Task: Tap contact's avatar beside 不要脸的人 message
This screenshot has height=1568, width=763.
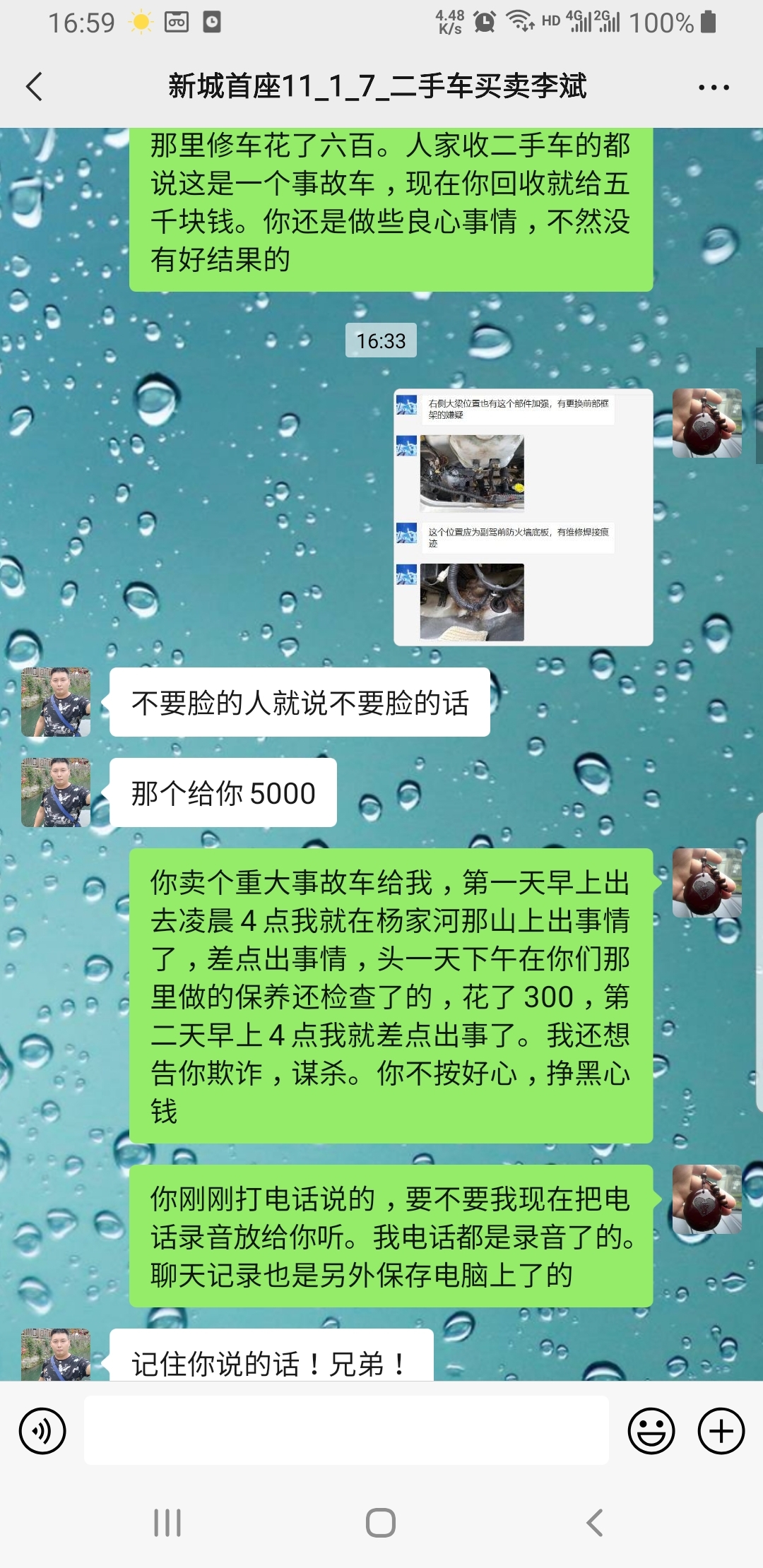Action: pos(56,702)
